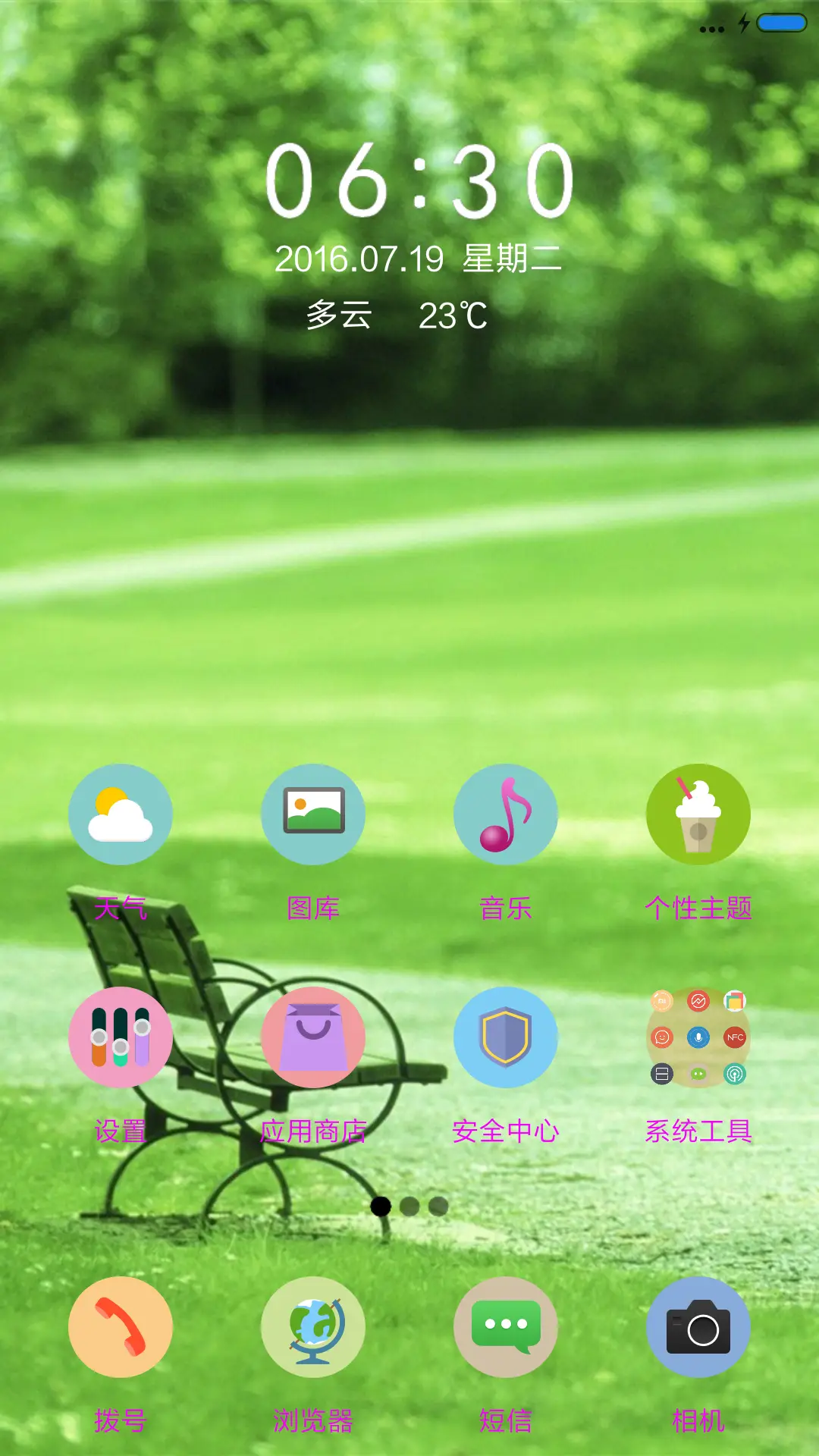Launch the 图库 gallery app
Viewport: 819px width, 1456px height.
click(x=313, y=814)
